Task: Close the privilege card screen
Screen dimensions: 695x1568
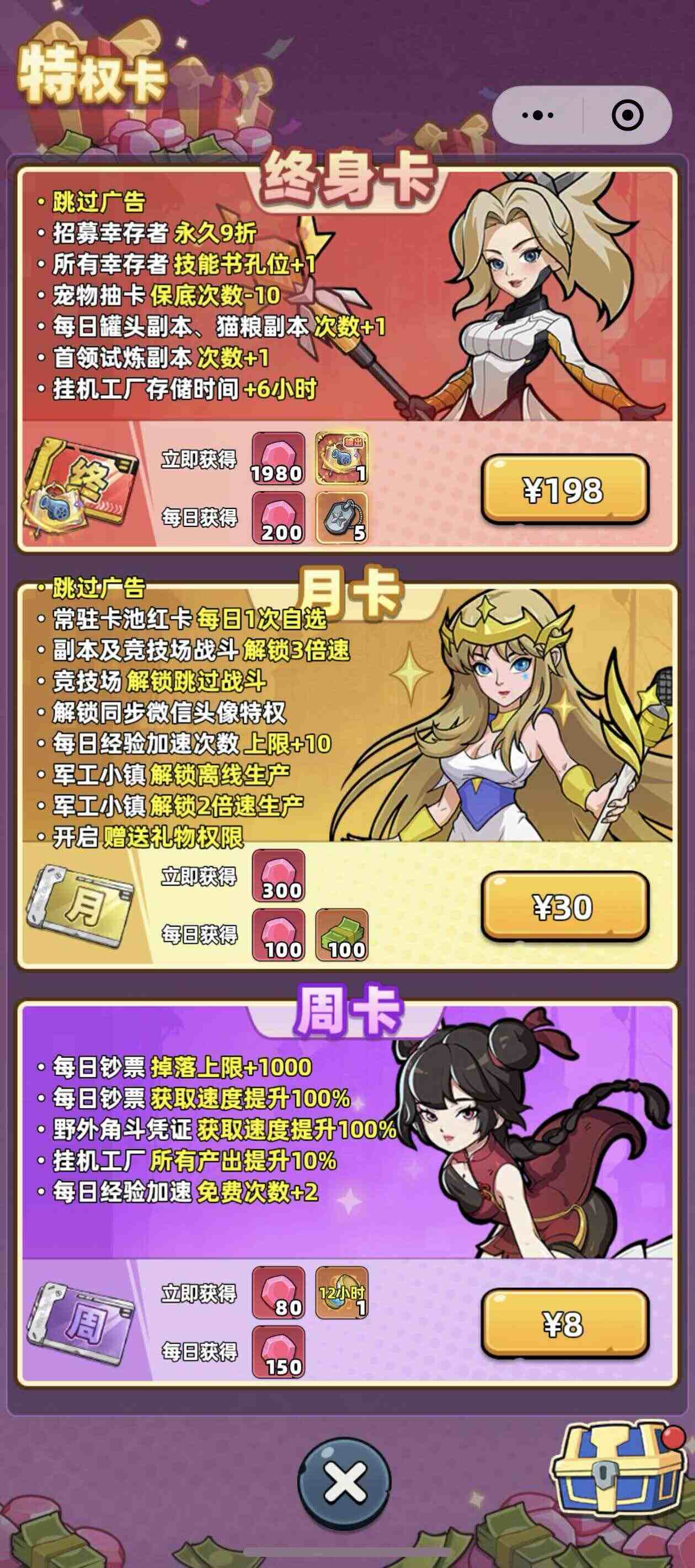Action: coord(345,1482)
